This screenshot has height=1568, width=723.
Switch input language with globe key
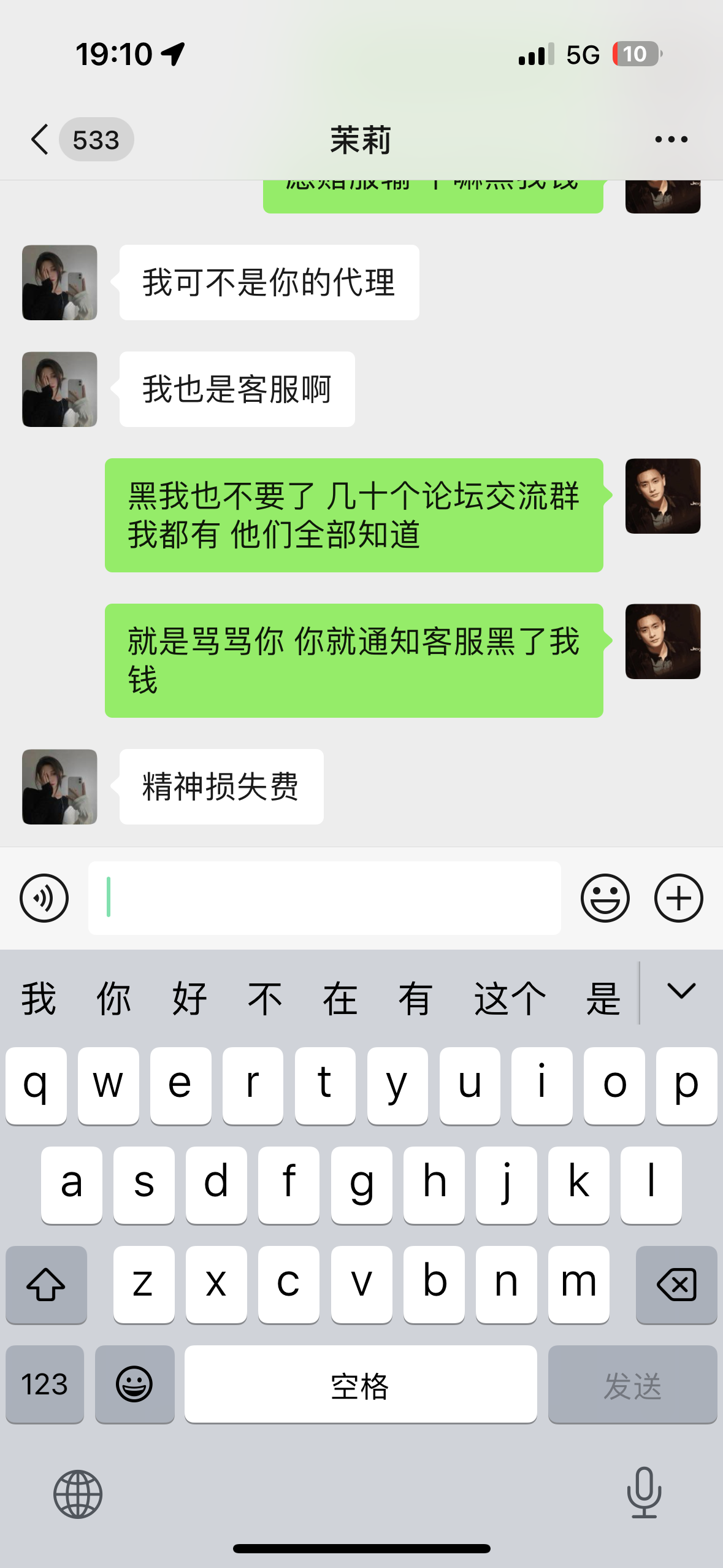(x=78, y=1494)
